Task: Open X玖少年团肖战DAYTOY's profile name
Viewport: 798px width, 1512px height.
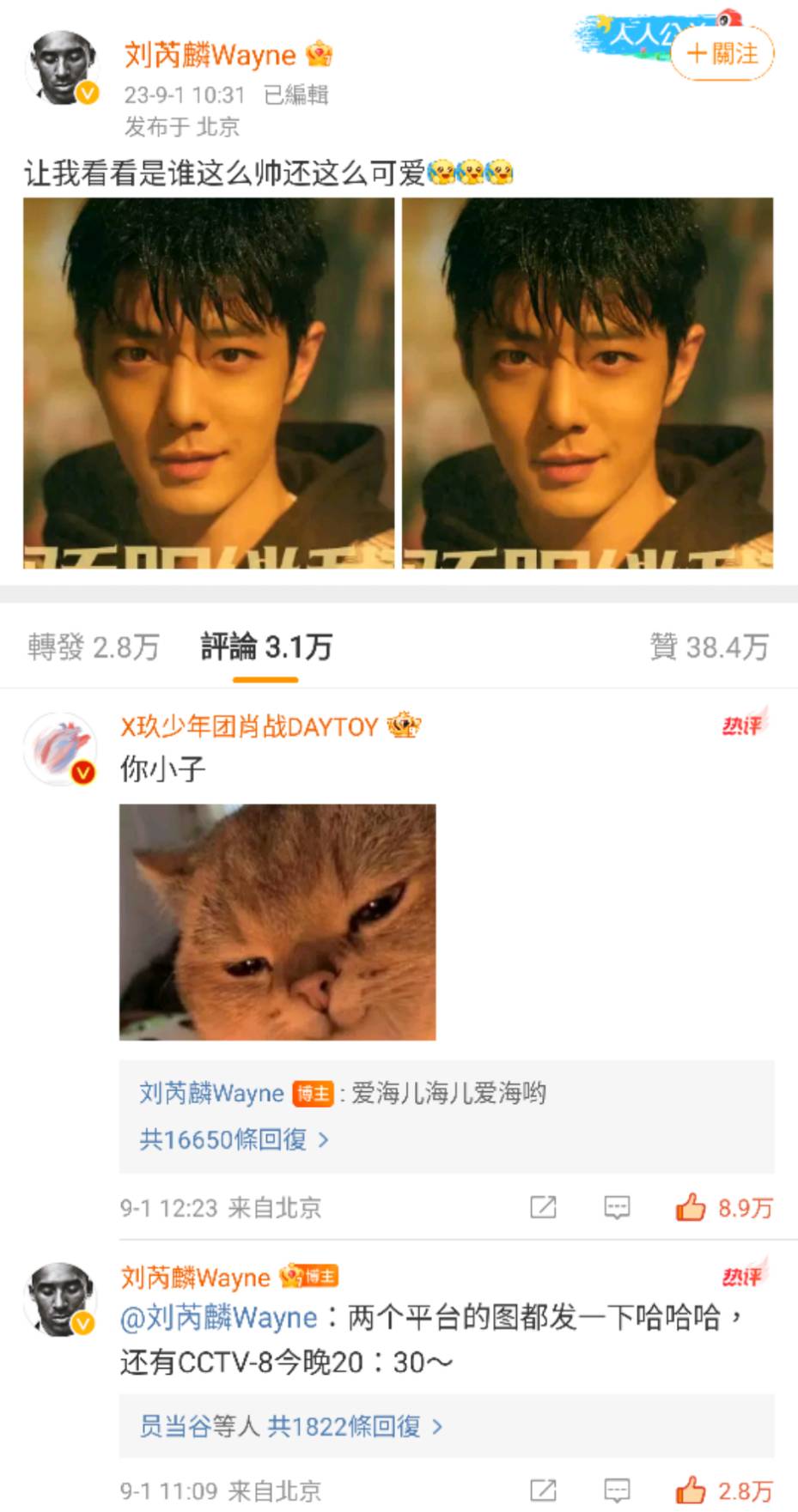Action: point(248,727)
